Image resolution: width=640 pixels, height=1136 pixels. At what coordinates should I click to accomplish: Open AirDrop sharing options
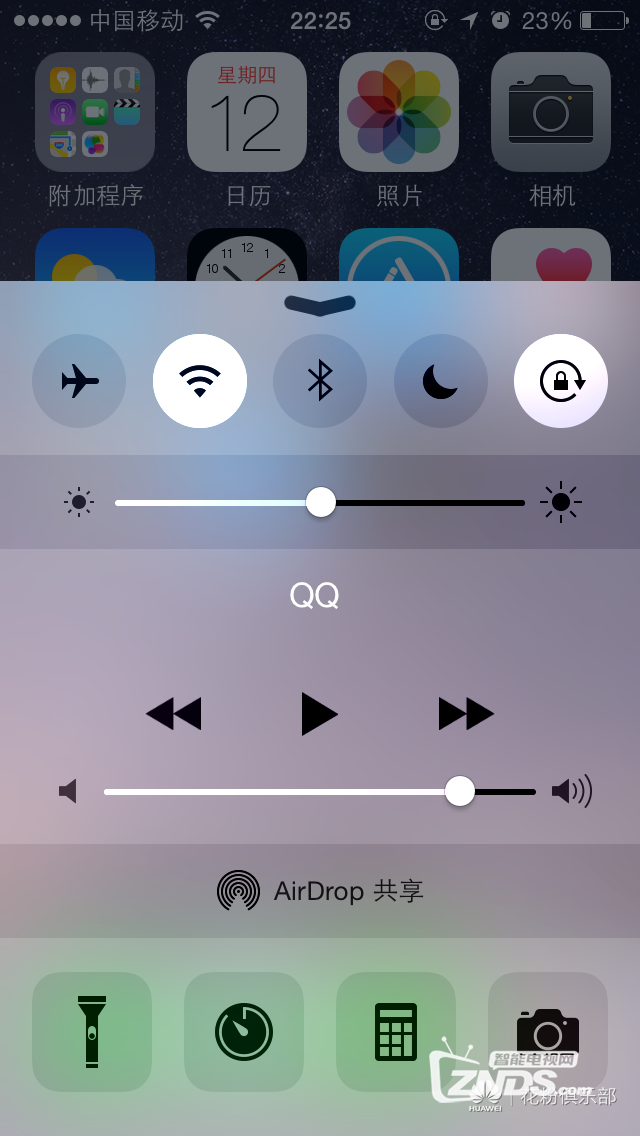click(x=320, y=891)
